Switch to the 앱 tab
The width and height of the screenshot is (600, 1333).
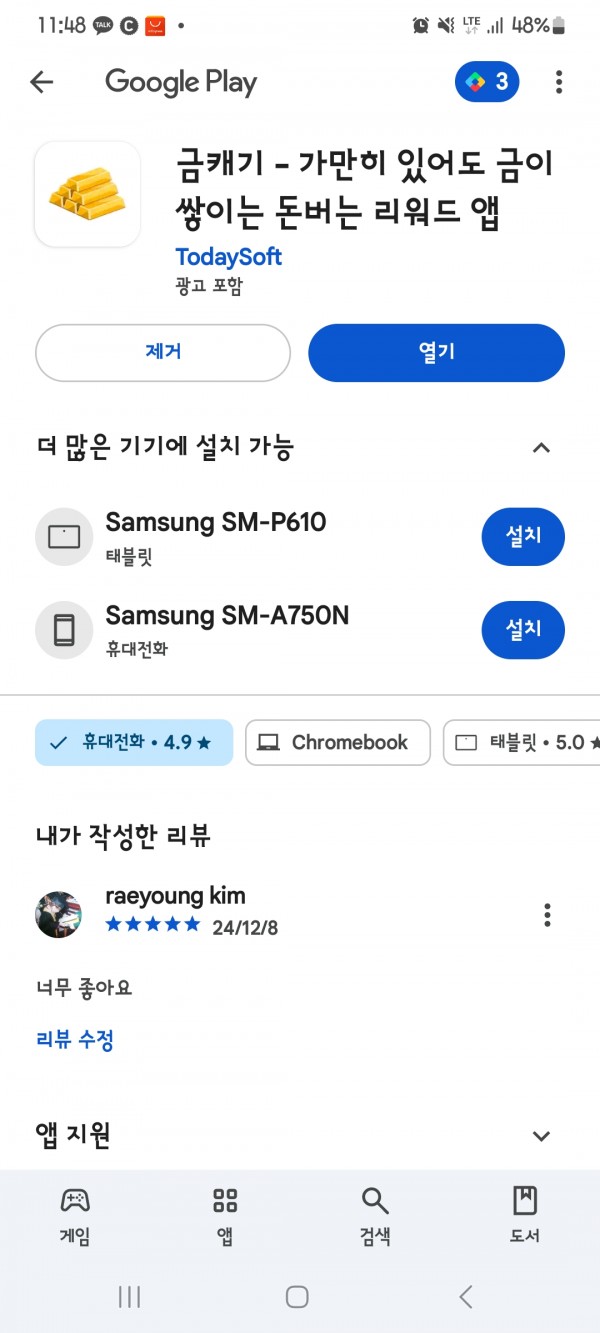225,1215
